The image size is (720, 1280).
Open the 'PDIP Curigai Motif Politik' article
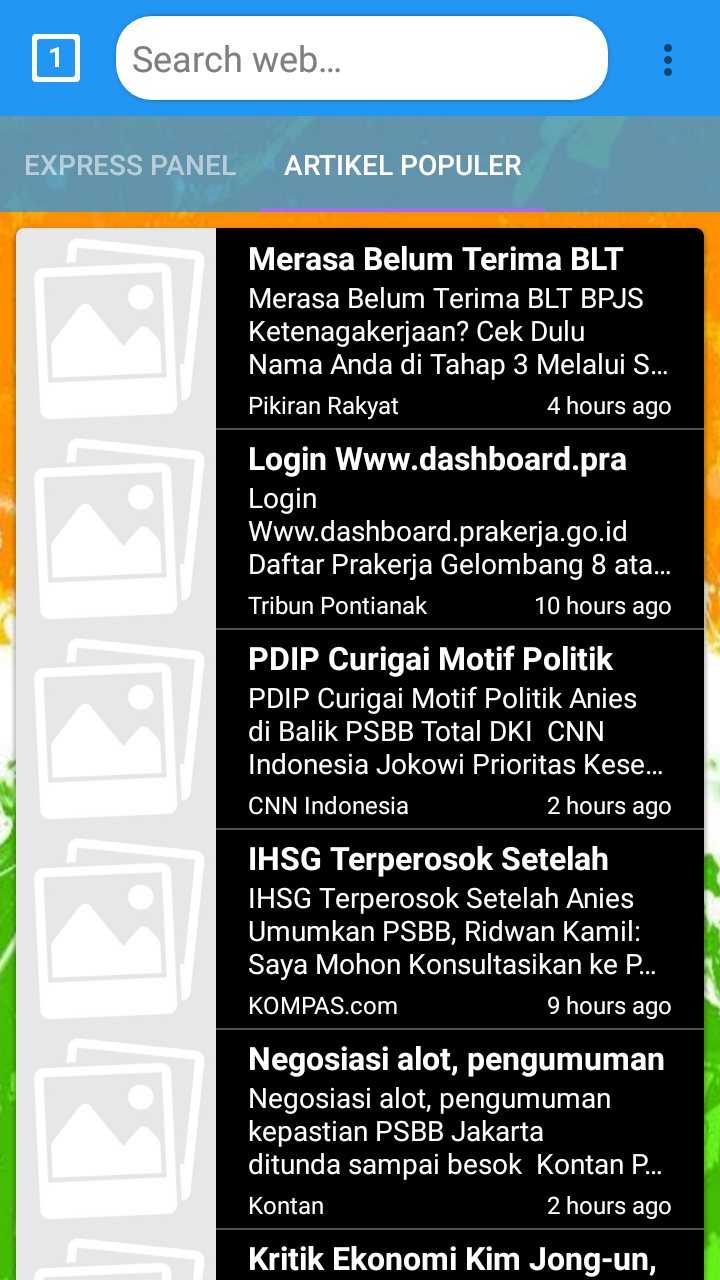pyautogui.click(x=430, y=658)
